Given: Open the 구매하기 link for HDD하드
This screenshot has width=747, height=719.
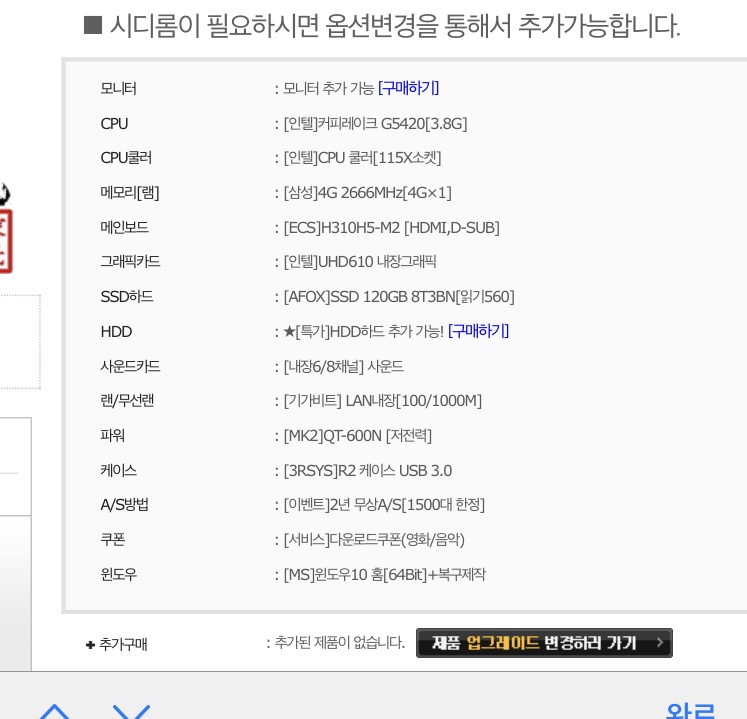Looking at the screenshot, I should [x=478, y=331].
